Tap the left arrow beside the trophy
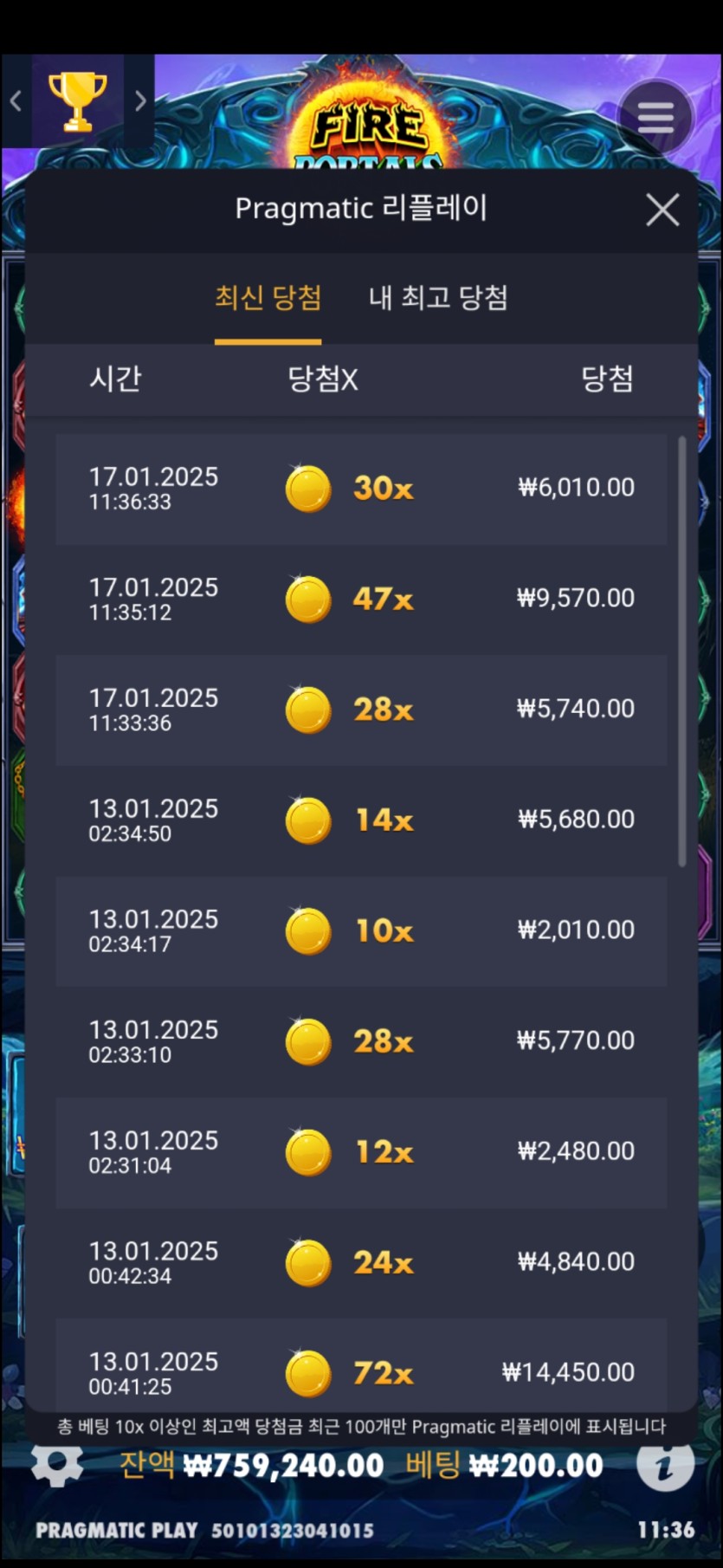 pos(16,101)
